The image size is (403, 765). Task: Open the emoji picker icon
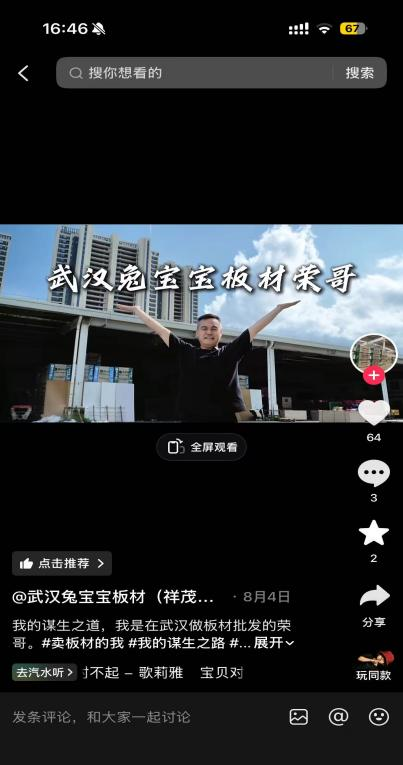(379, 717)
